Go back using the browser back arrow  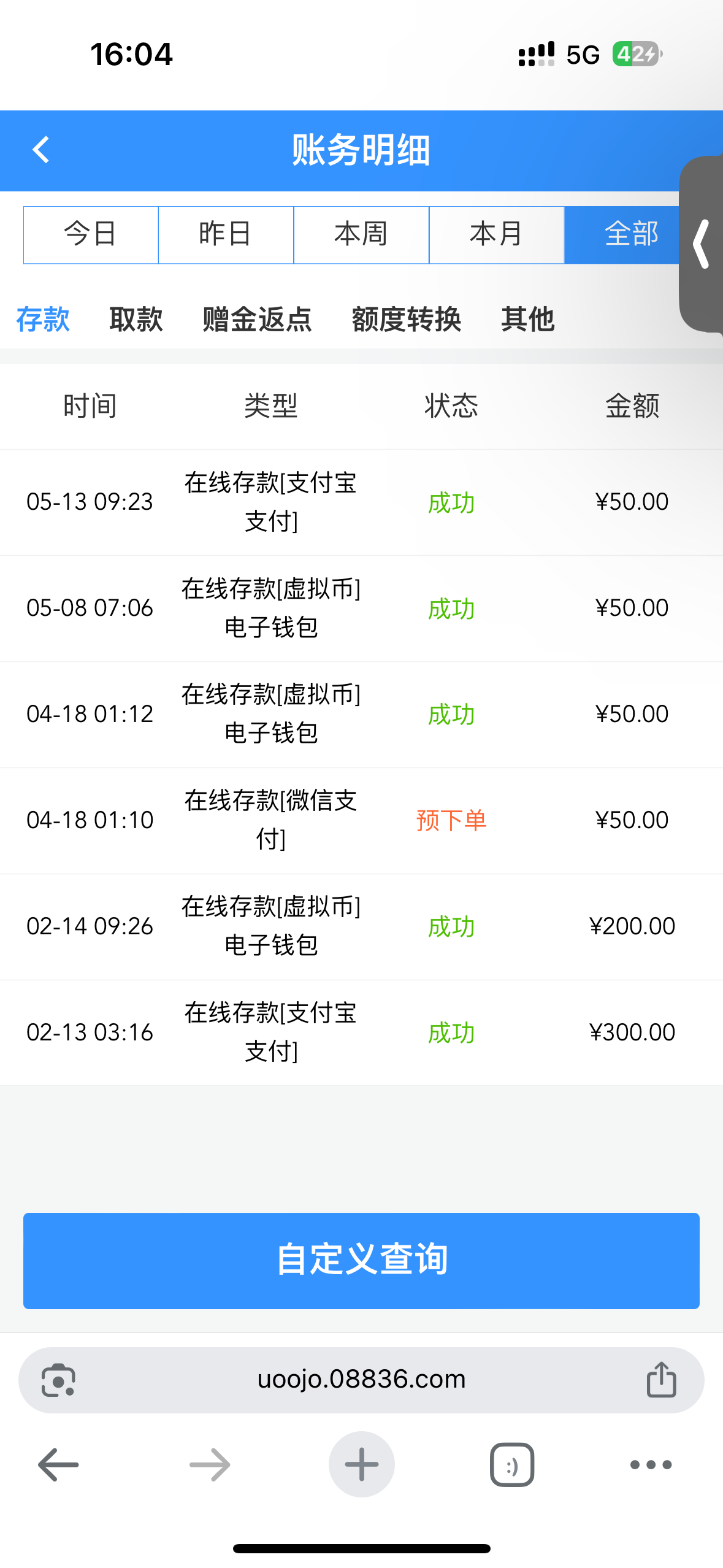pos(58,1465)
